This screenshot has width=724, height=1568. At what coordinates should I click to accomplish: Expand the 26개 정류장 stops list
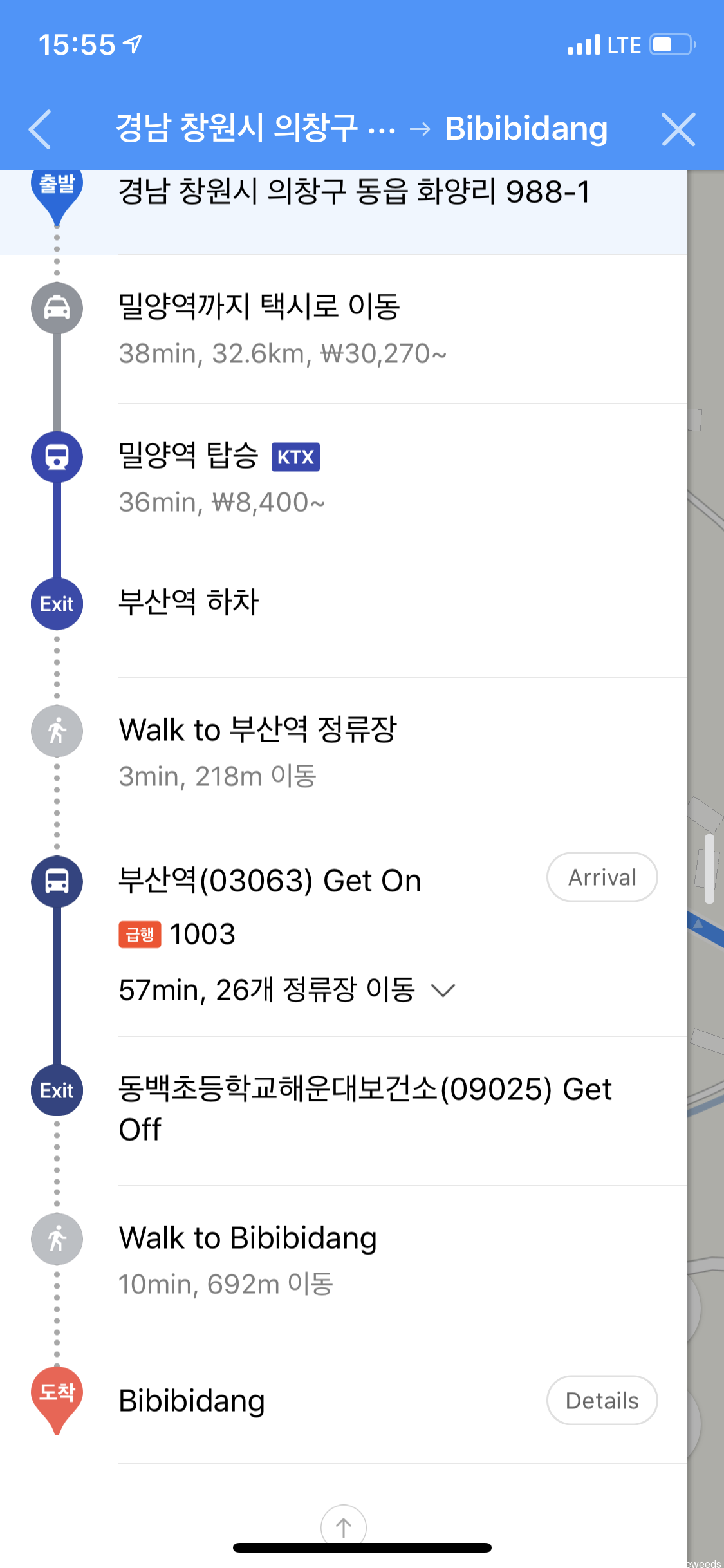pyautogui.click(x=443, y=990)
